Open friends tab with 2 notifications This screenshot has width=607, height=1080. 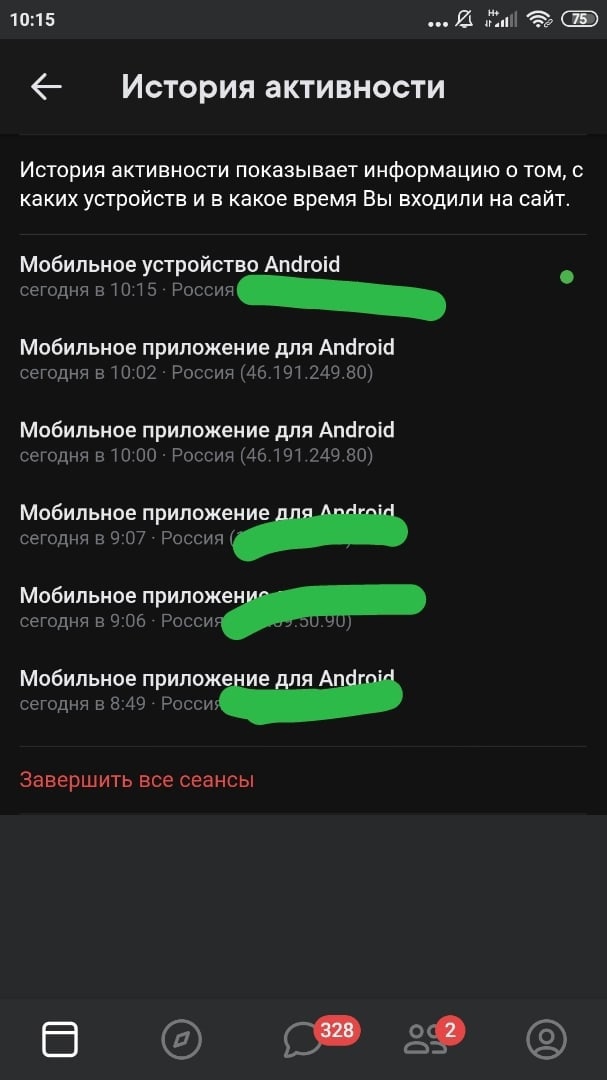tap(426, 1040)
